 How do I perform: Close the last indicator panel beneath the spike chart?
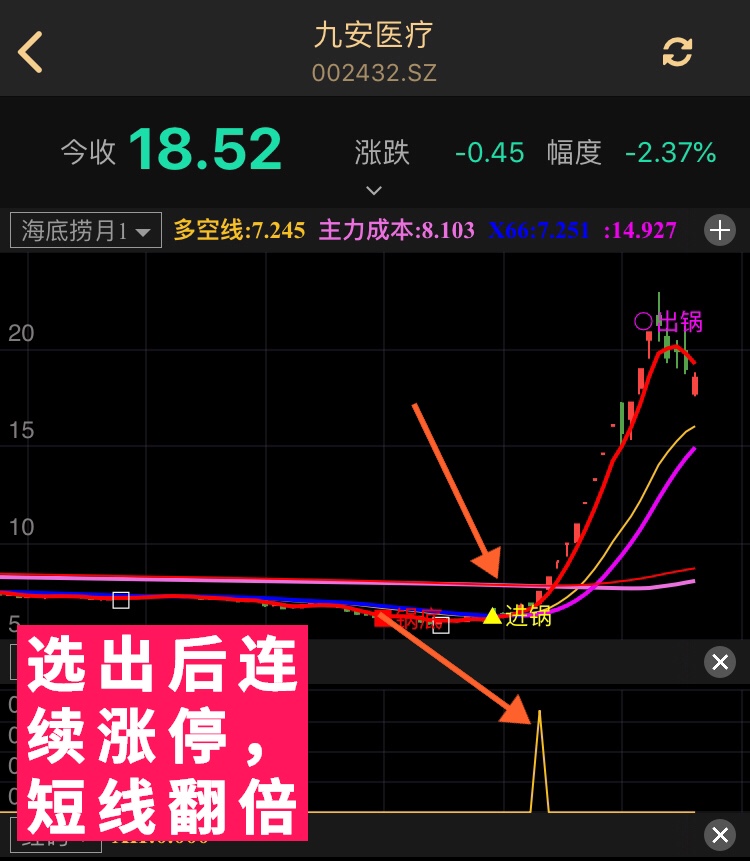[x=719, y=835]
